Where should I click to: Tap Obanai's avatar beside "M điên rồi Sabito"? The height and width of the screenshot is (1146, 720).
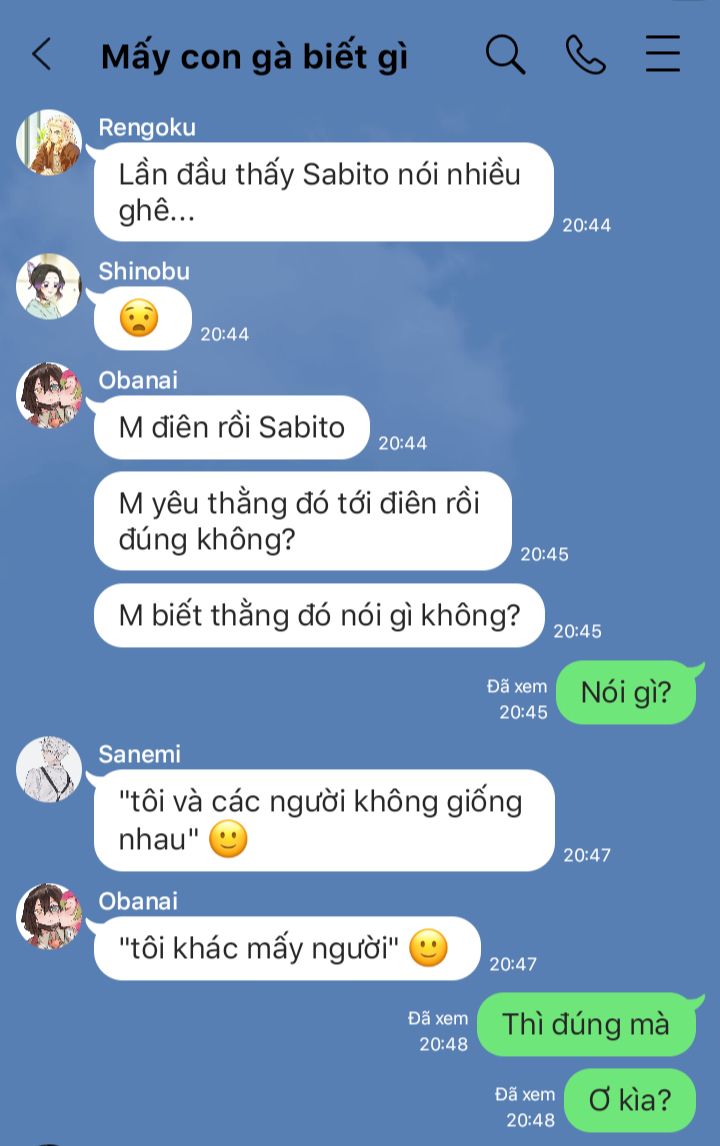[49, 395]
